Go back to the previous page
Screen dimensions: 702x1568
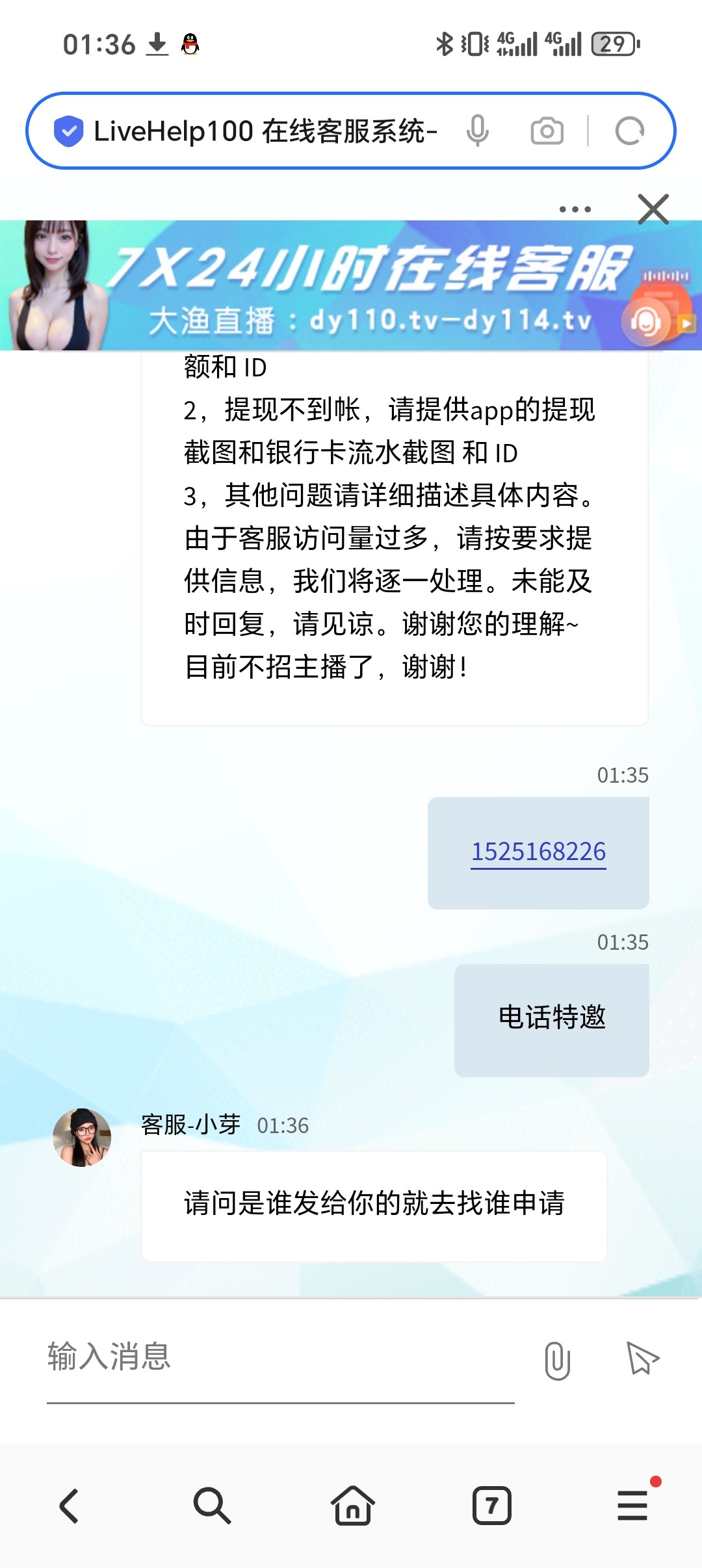[x=69, y=1506]
